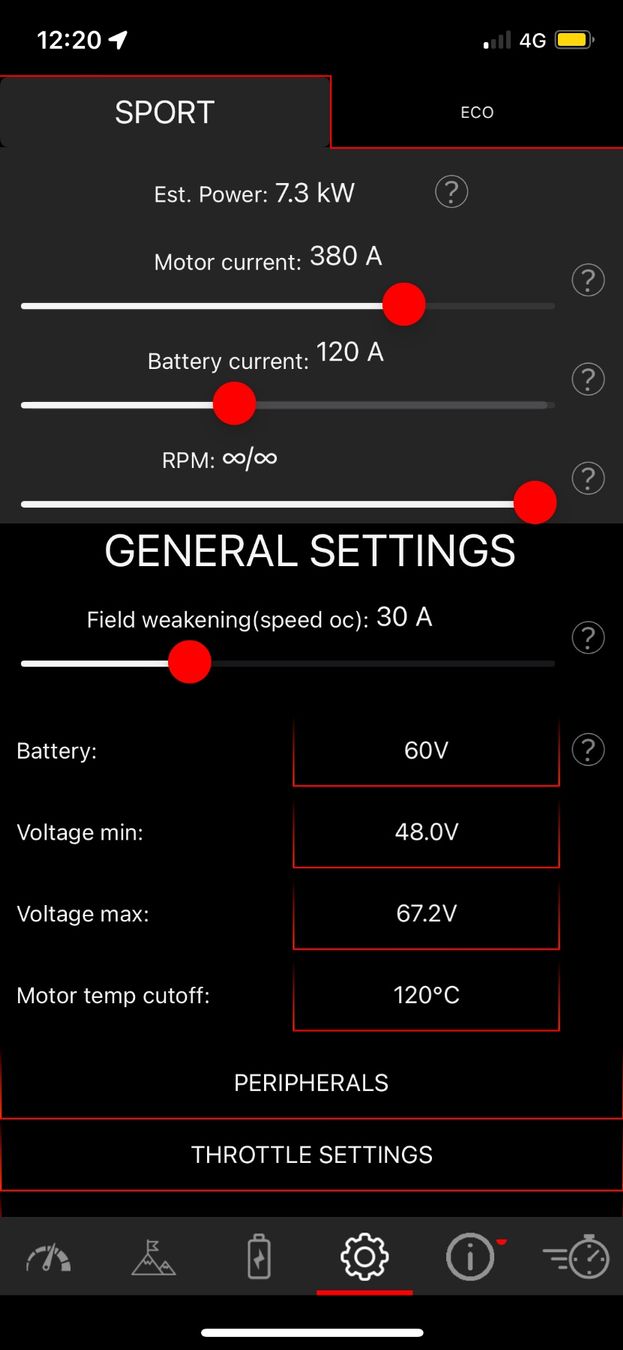Tap the Field weakening slider handle
This screenshot has height=1350, width=623.
point(189,662)
